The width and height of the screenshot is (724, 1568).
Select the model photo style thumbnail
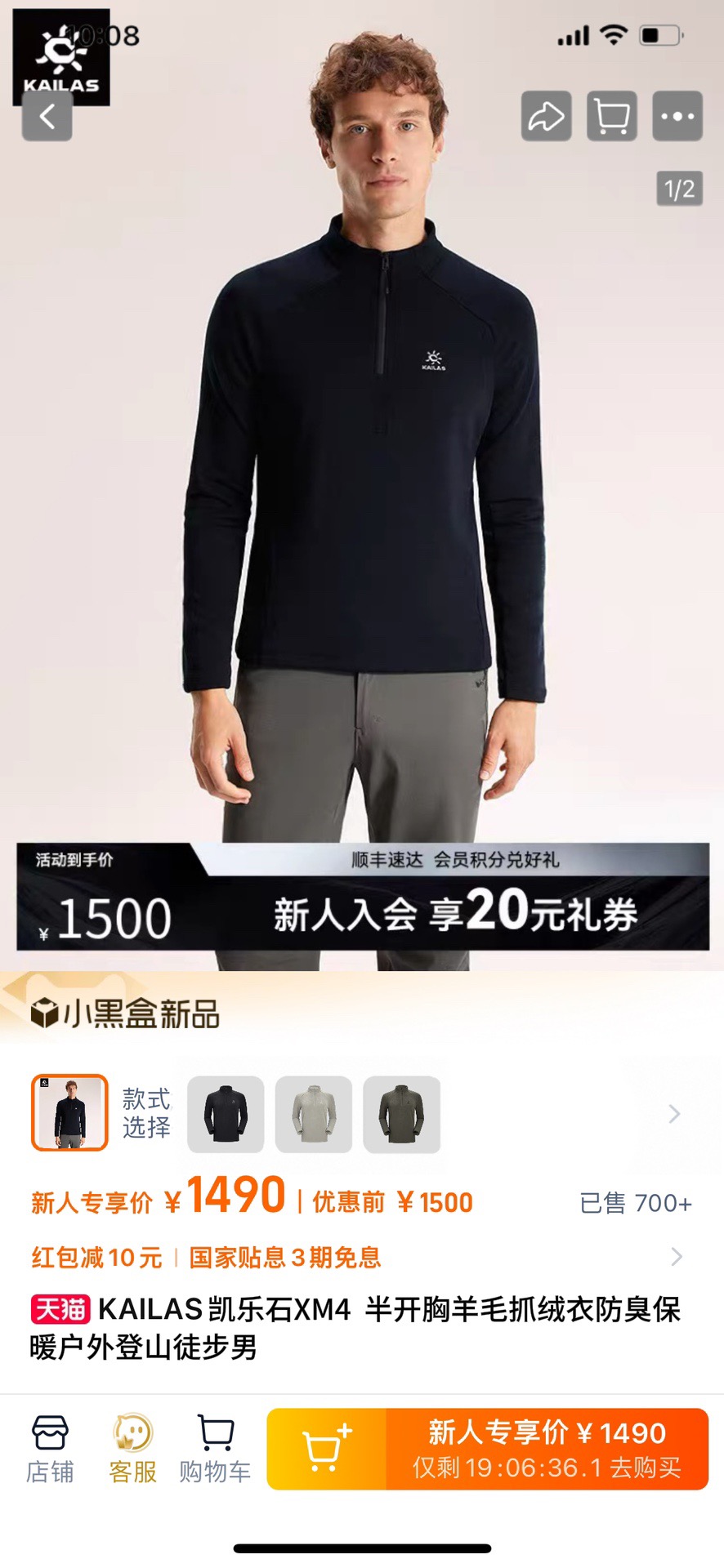69,1112
